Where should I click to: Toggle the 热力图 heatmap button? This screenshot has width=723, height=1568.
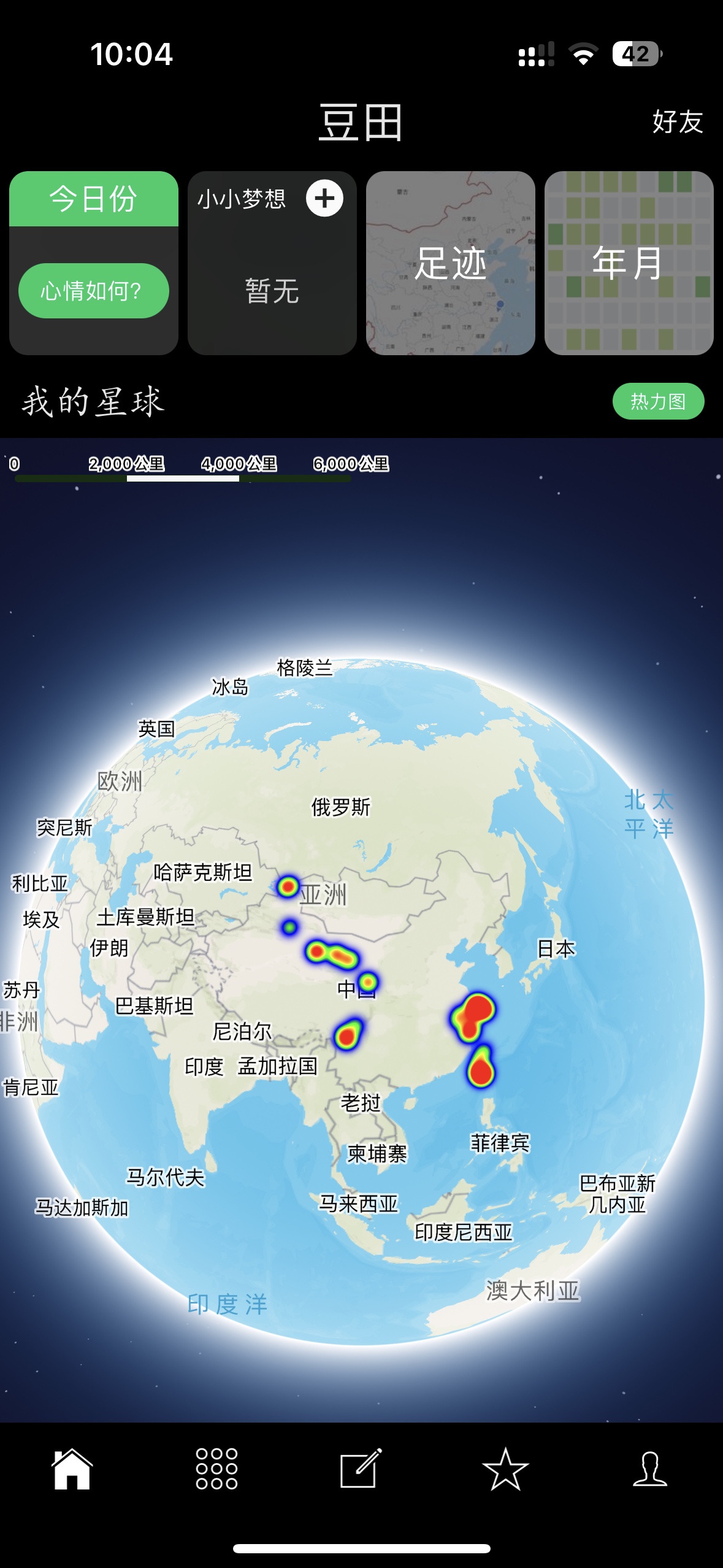657,401
